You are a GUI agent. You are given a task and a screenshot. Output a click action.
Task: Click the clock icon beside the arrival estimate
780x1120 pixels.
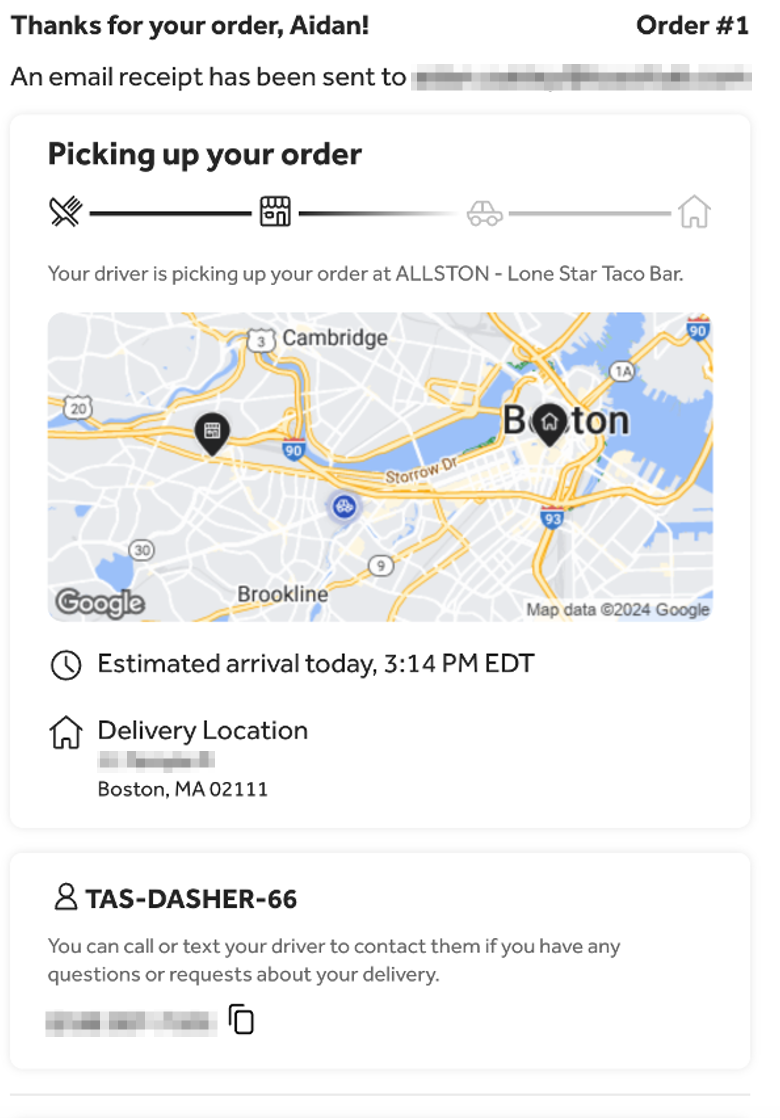coord(65,663)
